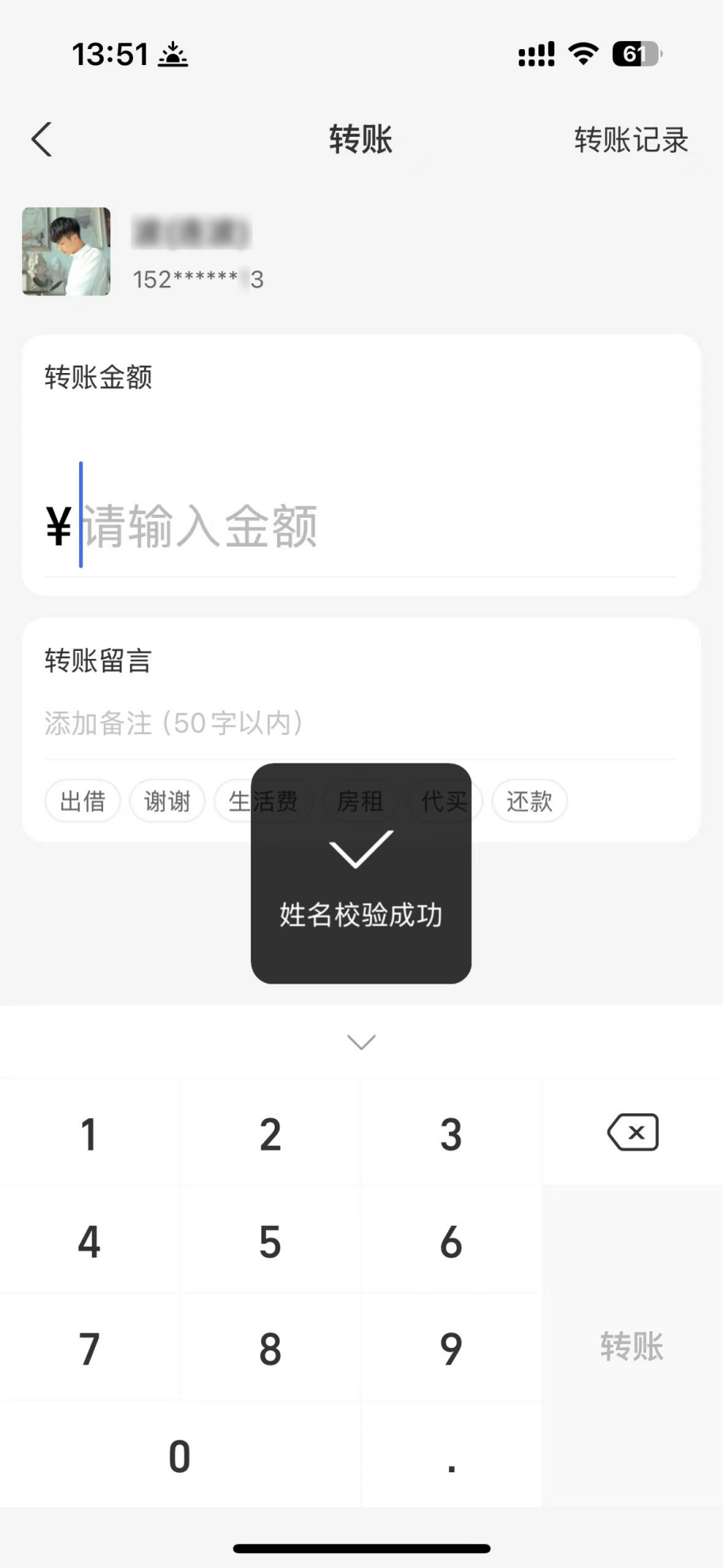Type the decimal point key
The image size is (723, 1568).
451,1456
